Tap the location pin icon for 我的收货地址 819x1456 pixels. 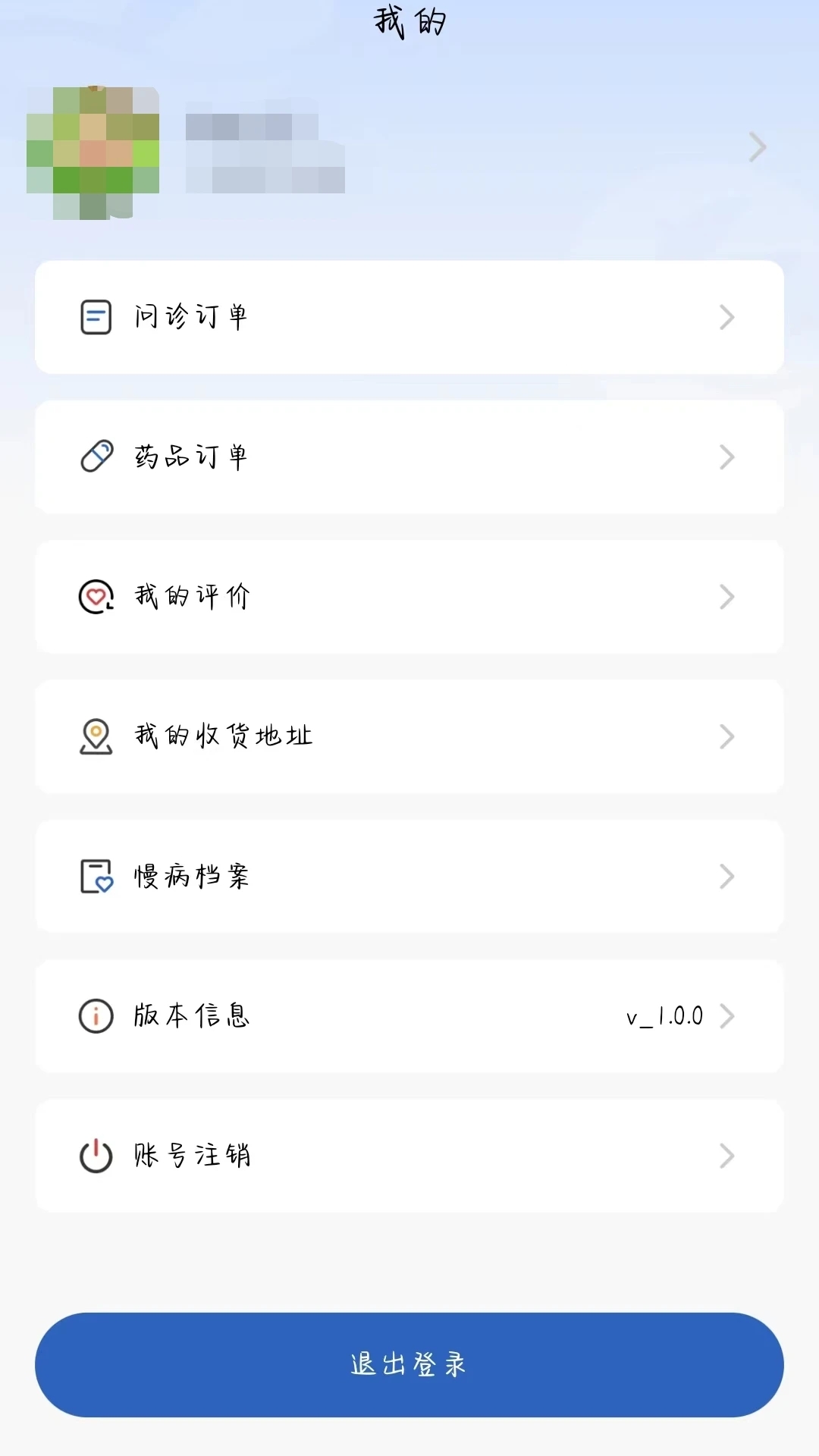point(95,736)
